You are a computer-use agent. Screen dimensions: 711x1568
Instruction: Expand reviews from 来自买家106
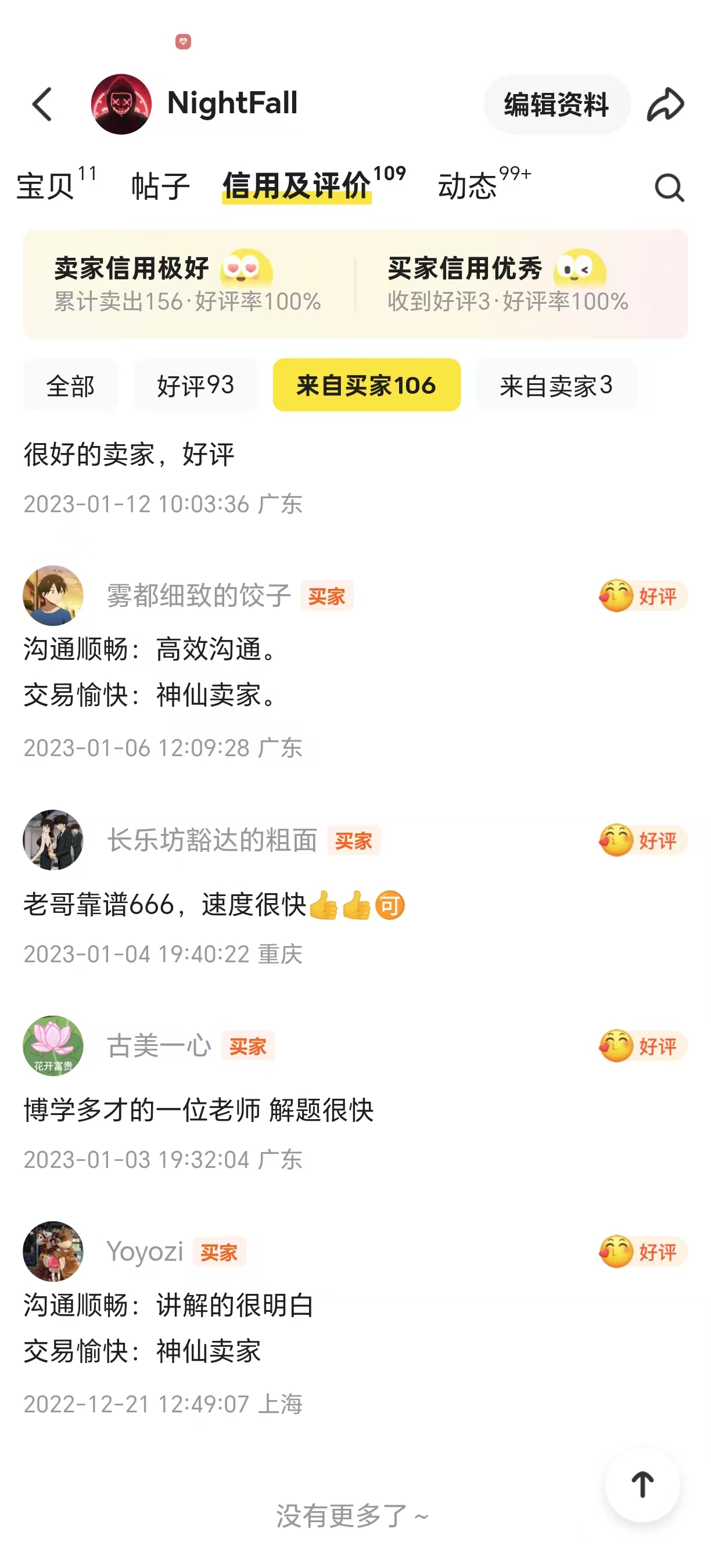coord(367,384)
